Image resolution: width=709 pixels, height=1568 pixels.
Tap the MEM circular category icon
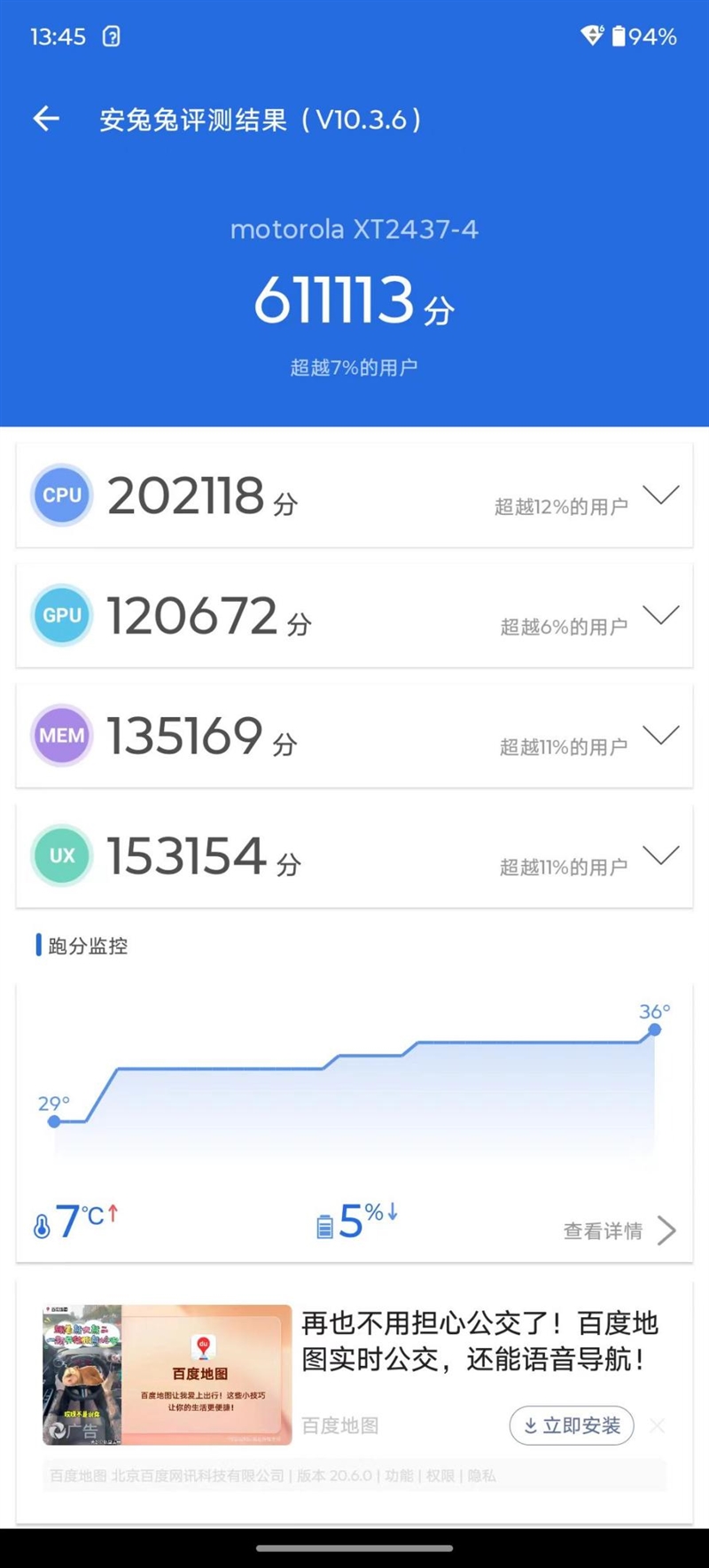[x=61, y=736]
